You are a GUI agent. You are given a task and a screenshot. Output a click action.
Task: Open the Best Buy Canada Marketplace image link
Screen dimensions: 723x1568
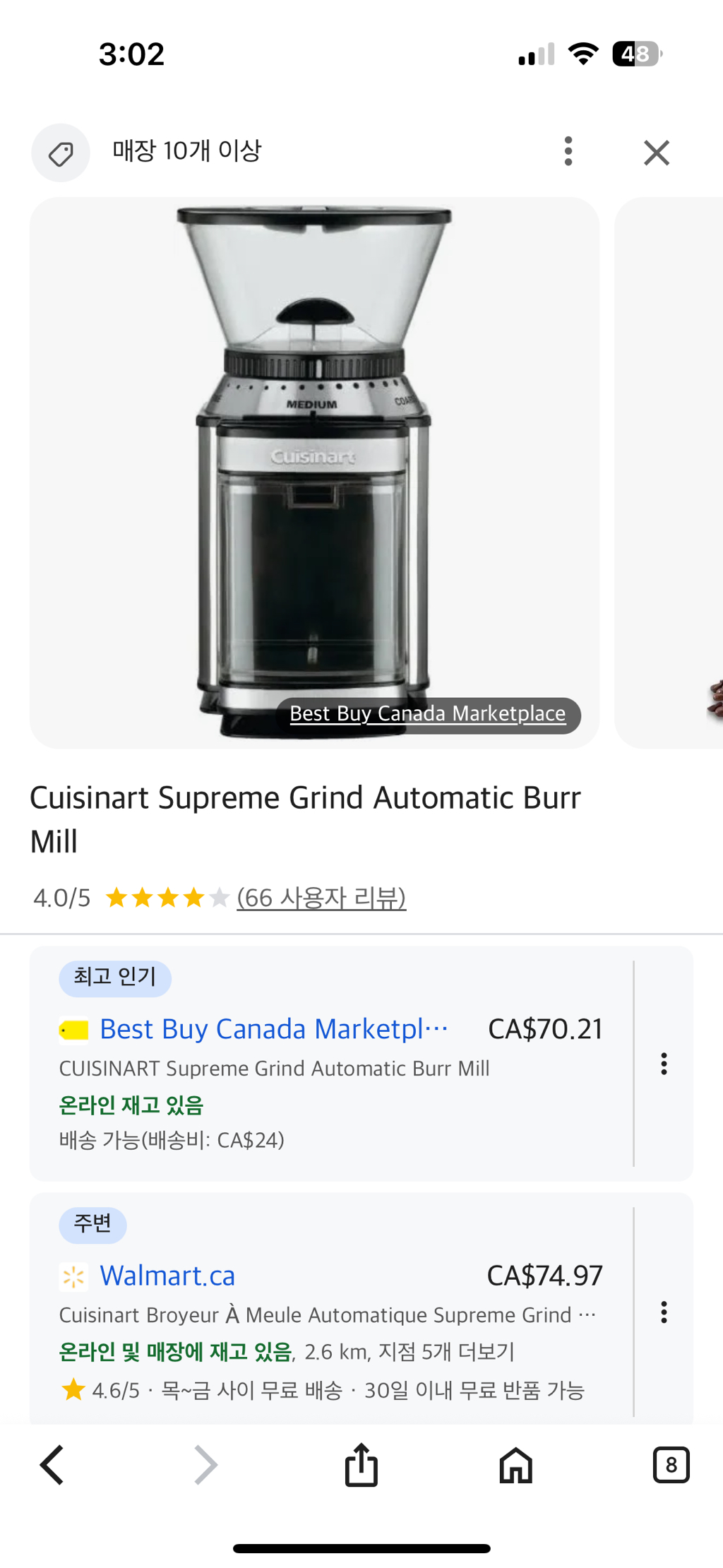(428, 714)
